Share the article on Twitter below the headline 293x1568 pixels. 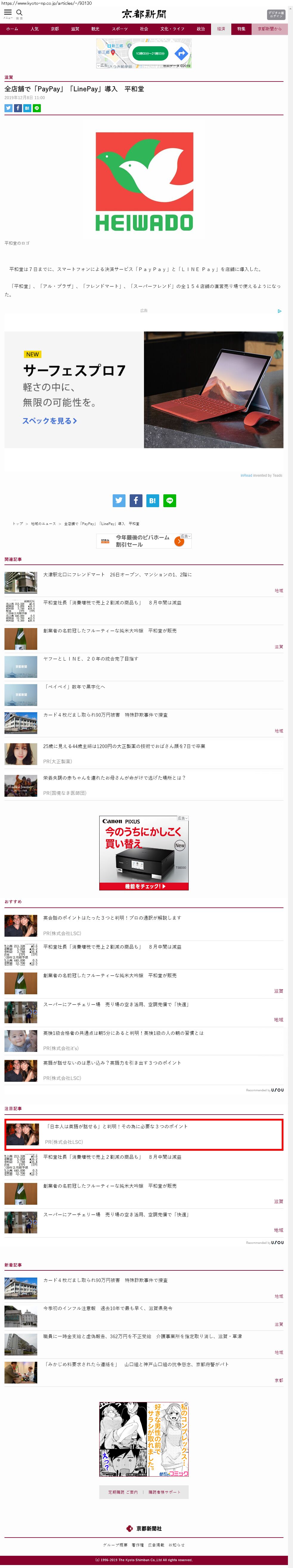pos(9,108)
